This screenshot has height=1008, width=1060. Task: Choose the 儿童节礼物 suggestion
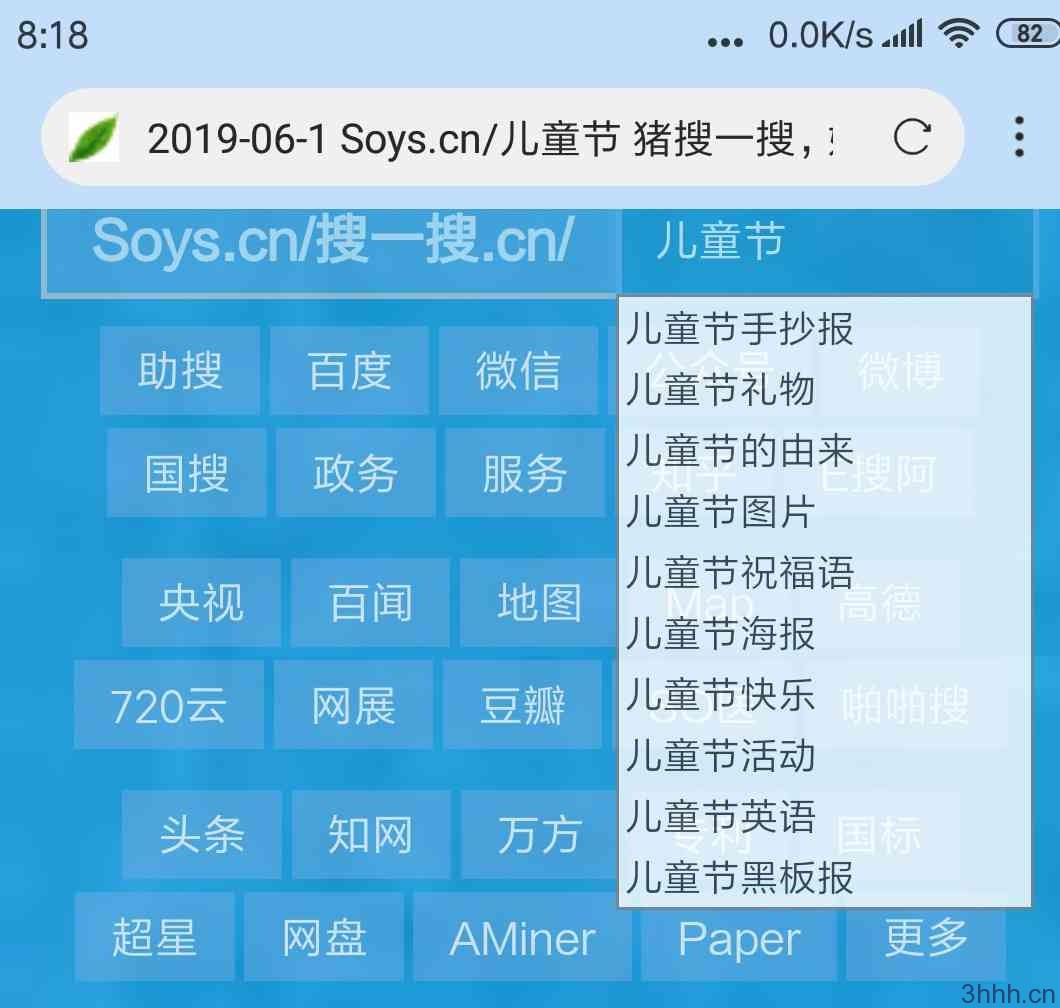[x=721, y=390]
